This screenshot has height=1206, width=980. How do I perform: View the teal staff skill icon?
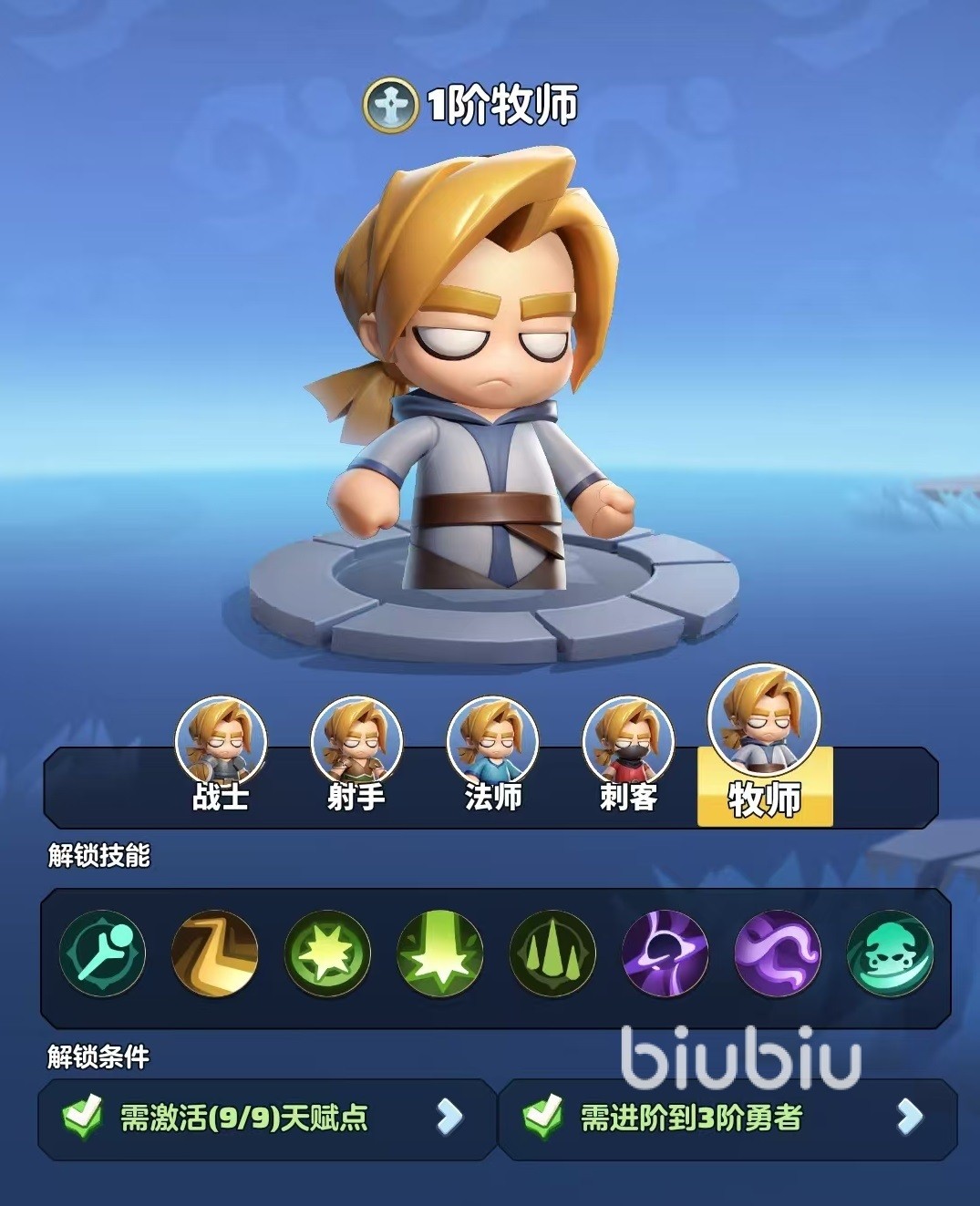[x=102, y=953]
